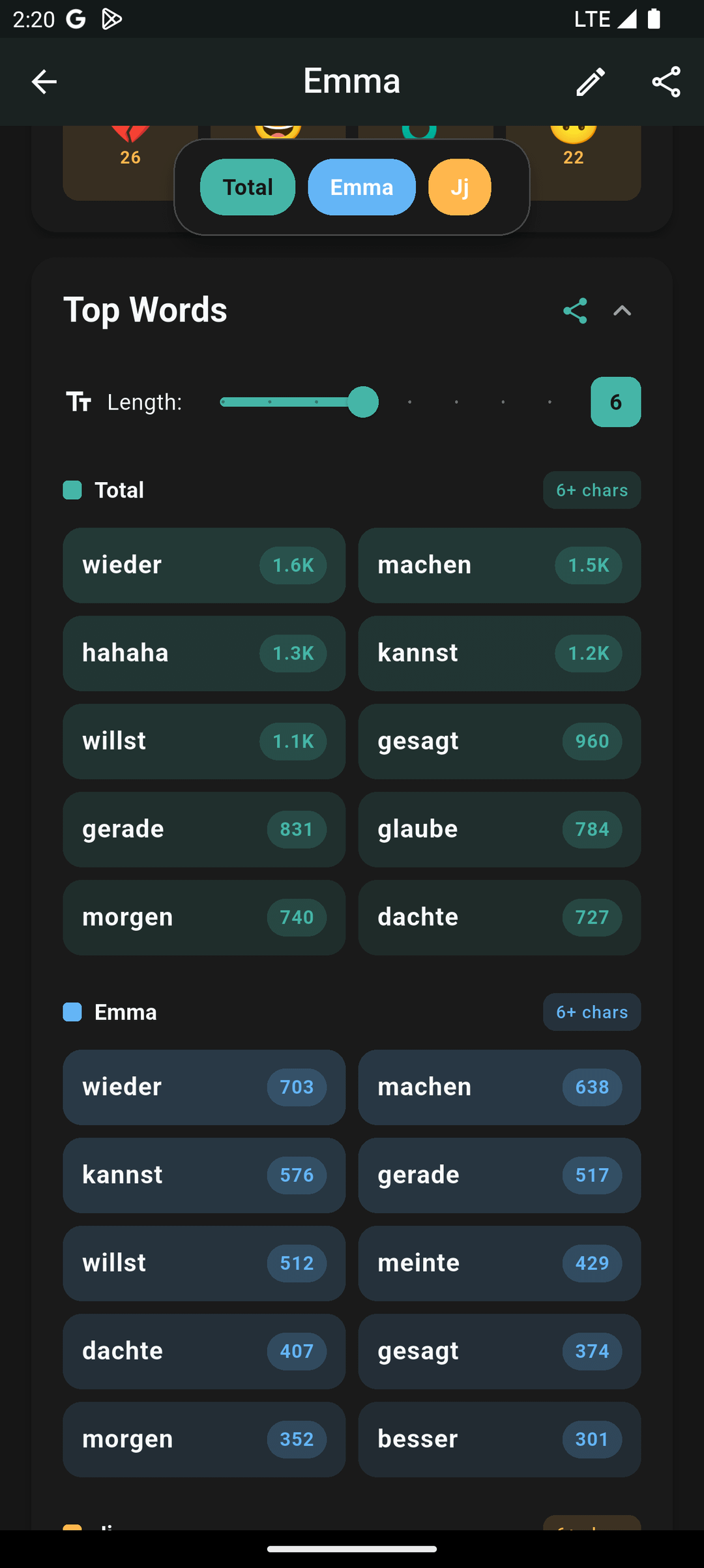The height and width of the screenshot is (1568, 704).
Task: Go back using the arrow icon
Action: coord(44,82)
